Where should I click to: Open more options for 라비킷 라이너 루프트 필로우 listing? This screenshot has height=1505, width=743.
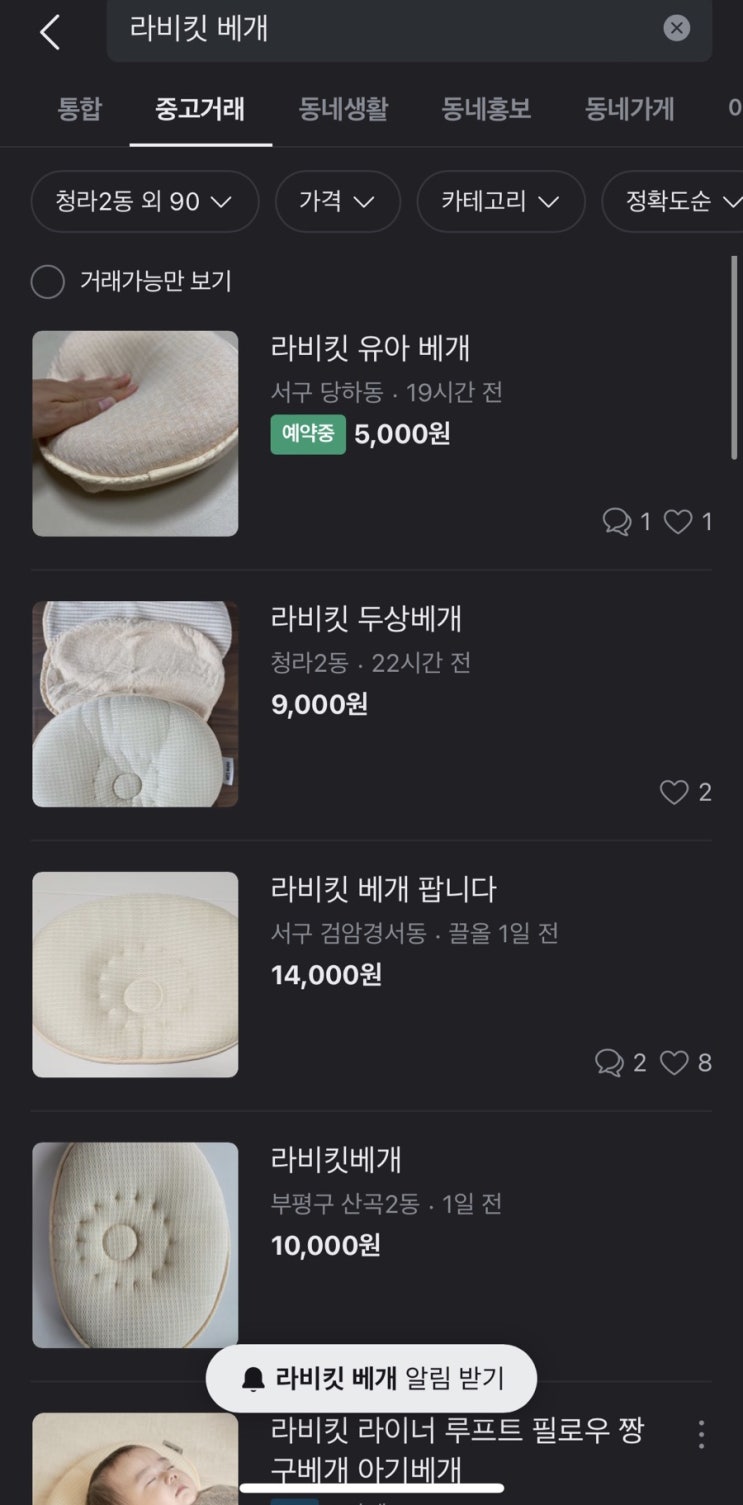[701, 1434]
